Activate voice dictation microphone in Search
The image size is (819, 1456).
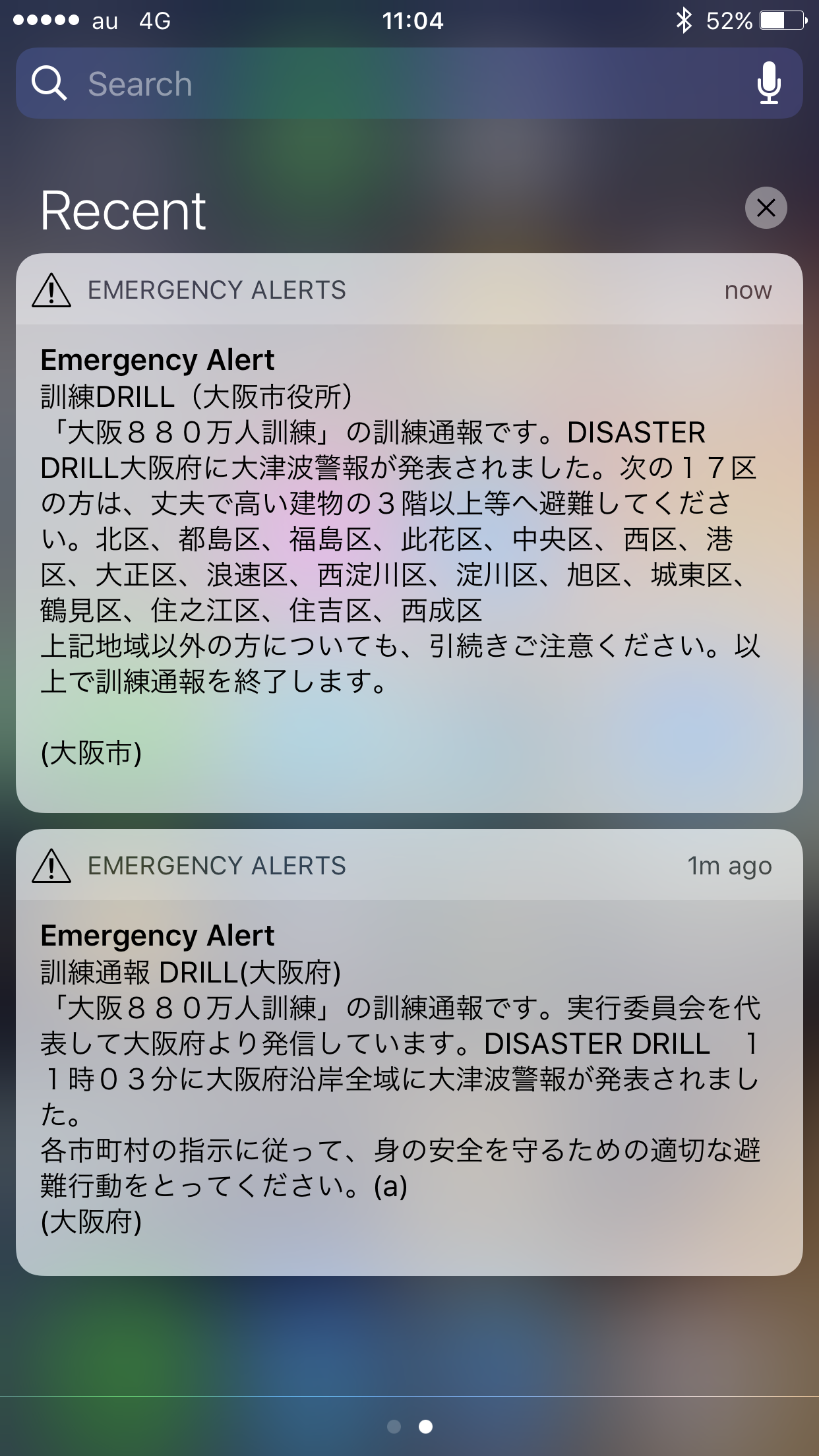click(768, 84)
